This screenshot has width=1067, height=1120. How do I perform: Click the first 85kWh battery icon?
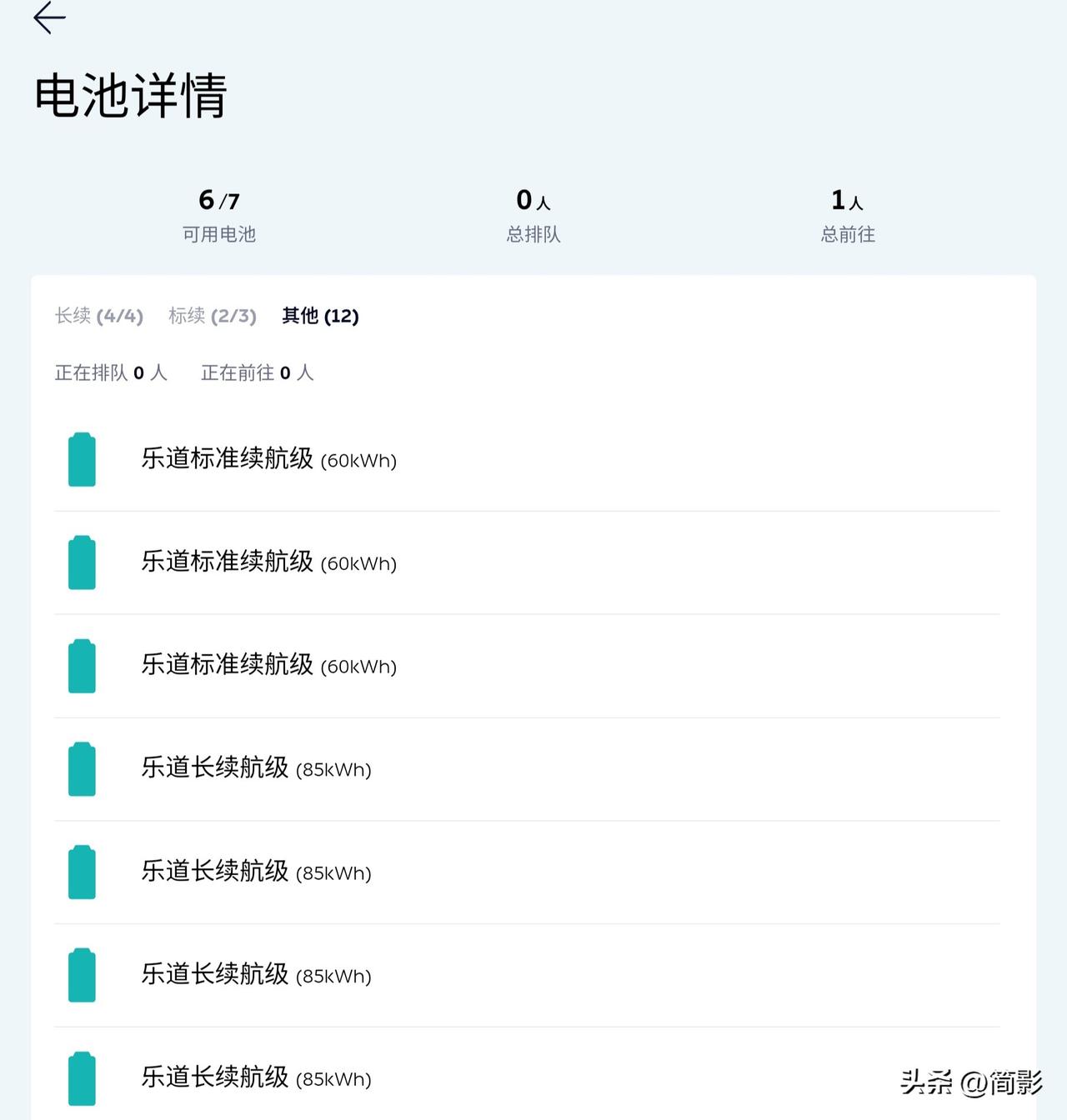click(81, 768)
